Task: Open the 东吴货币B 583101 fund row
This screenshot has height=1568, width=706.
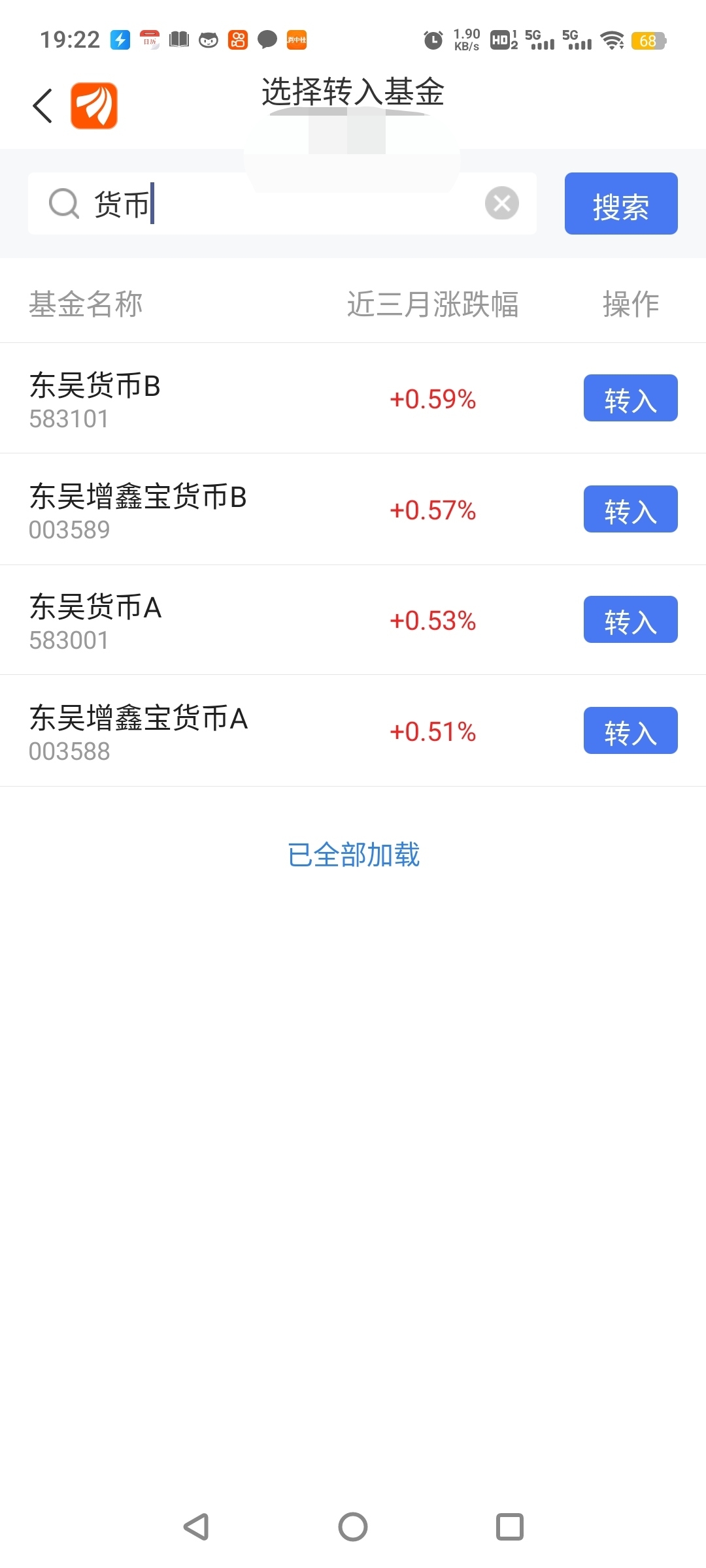Action: tap(353, 399)
